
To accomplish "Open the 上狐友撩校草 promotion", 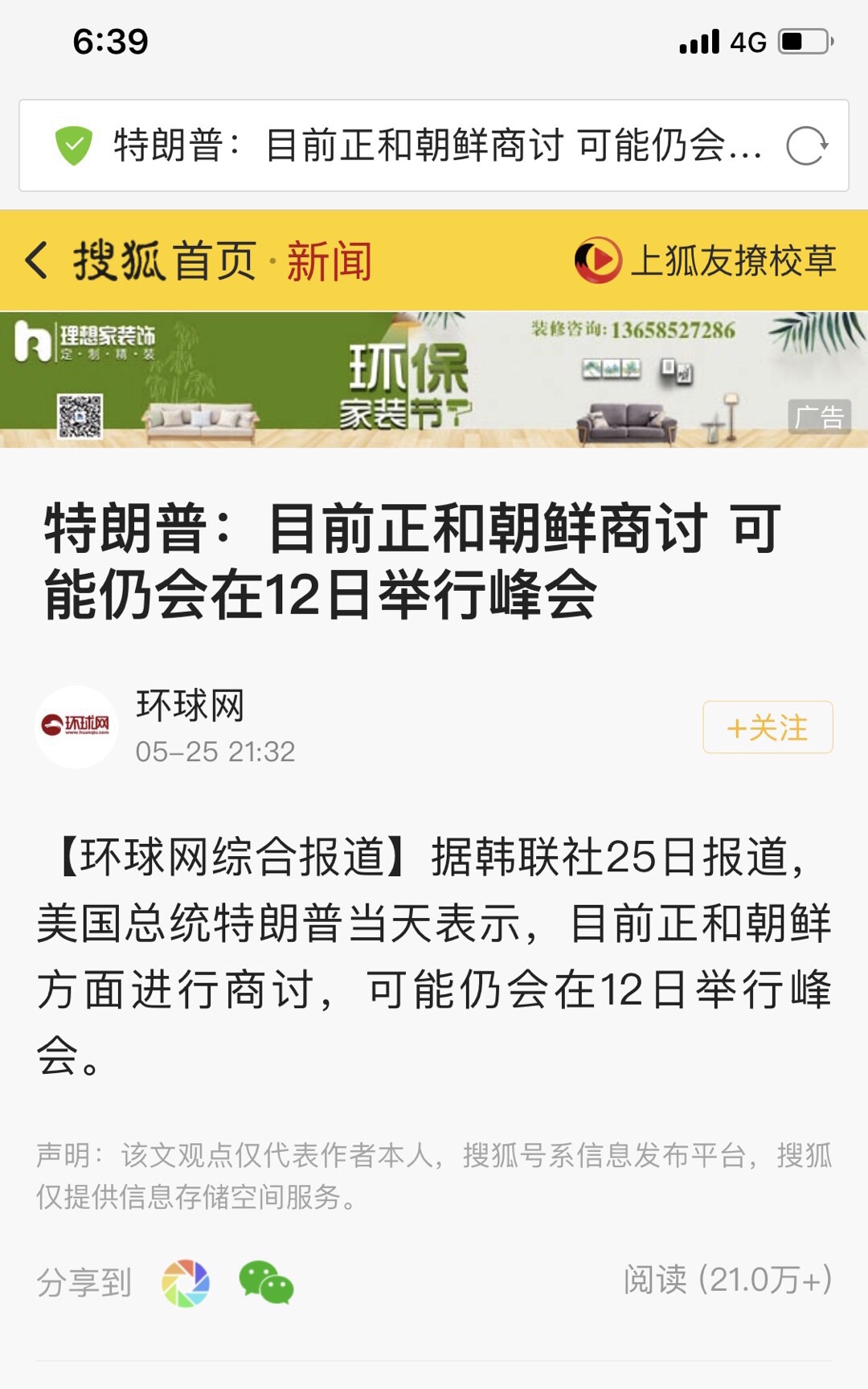I will [x=706, y=260].
